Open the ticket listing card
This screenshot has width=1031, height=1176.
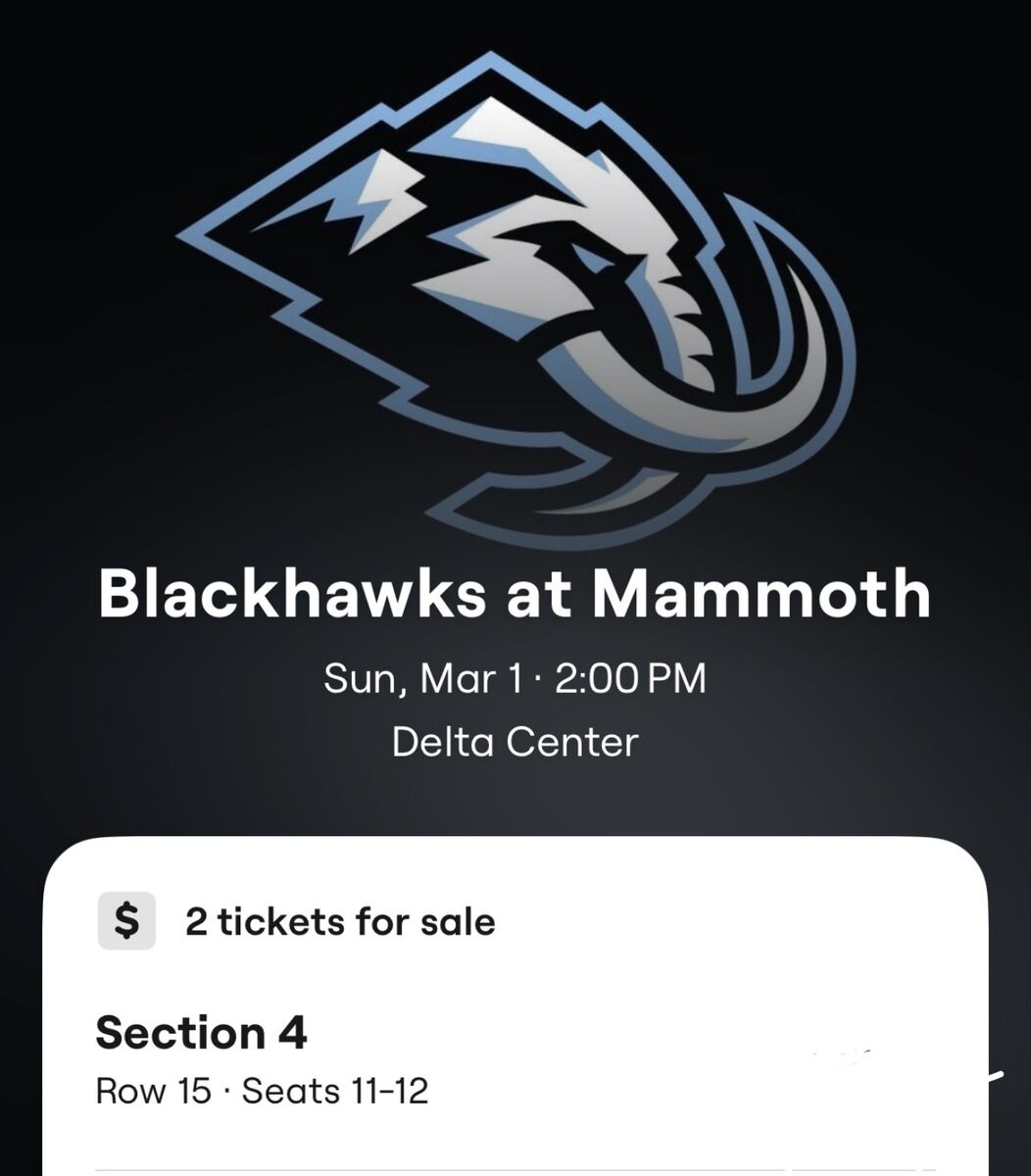515,1000
